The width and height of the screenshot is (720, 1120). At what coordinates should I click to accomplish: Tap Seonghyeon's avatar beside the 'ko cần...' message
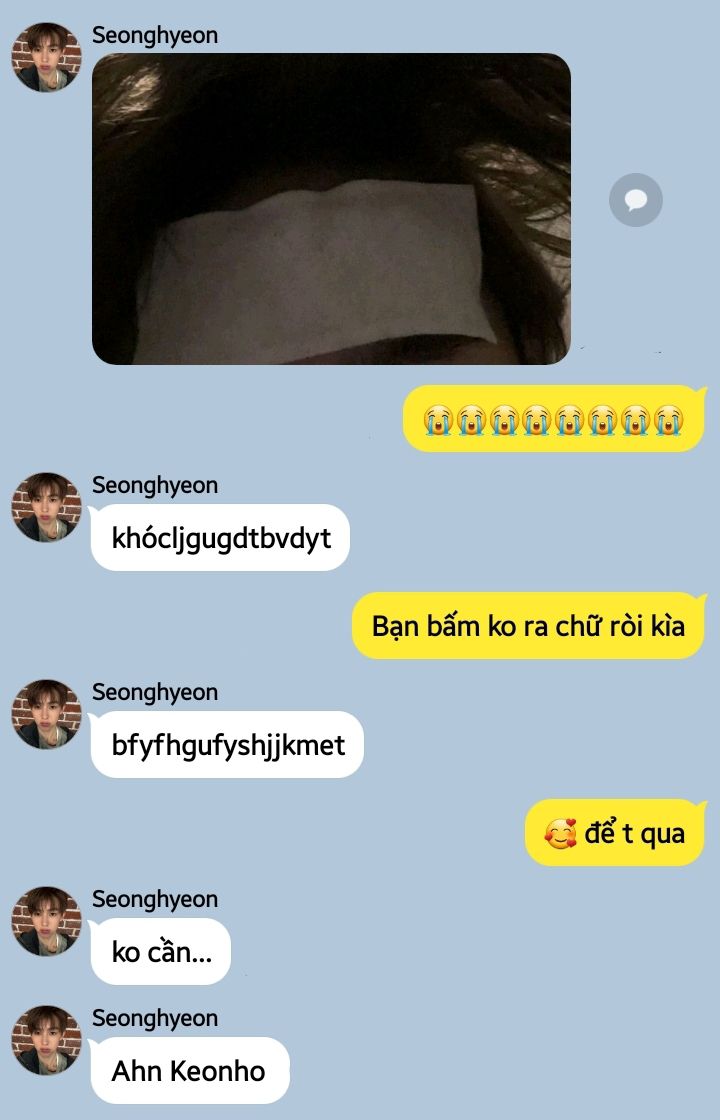point(46,921)
